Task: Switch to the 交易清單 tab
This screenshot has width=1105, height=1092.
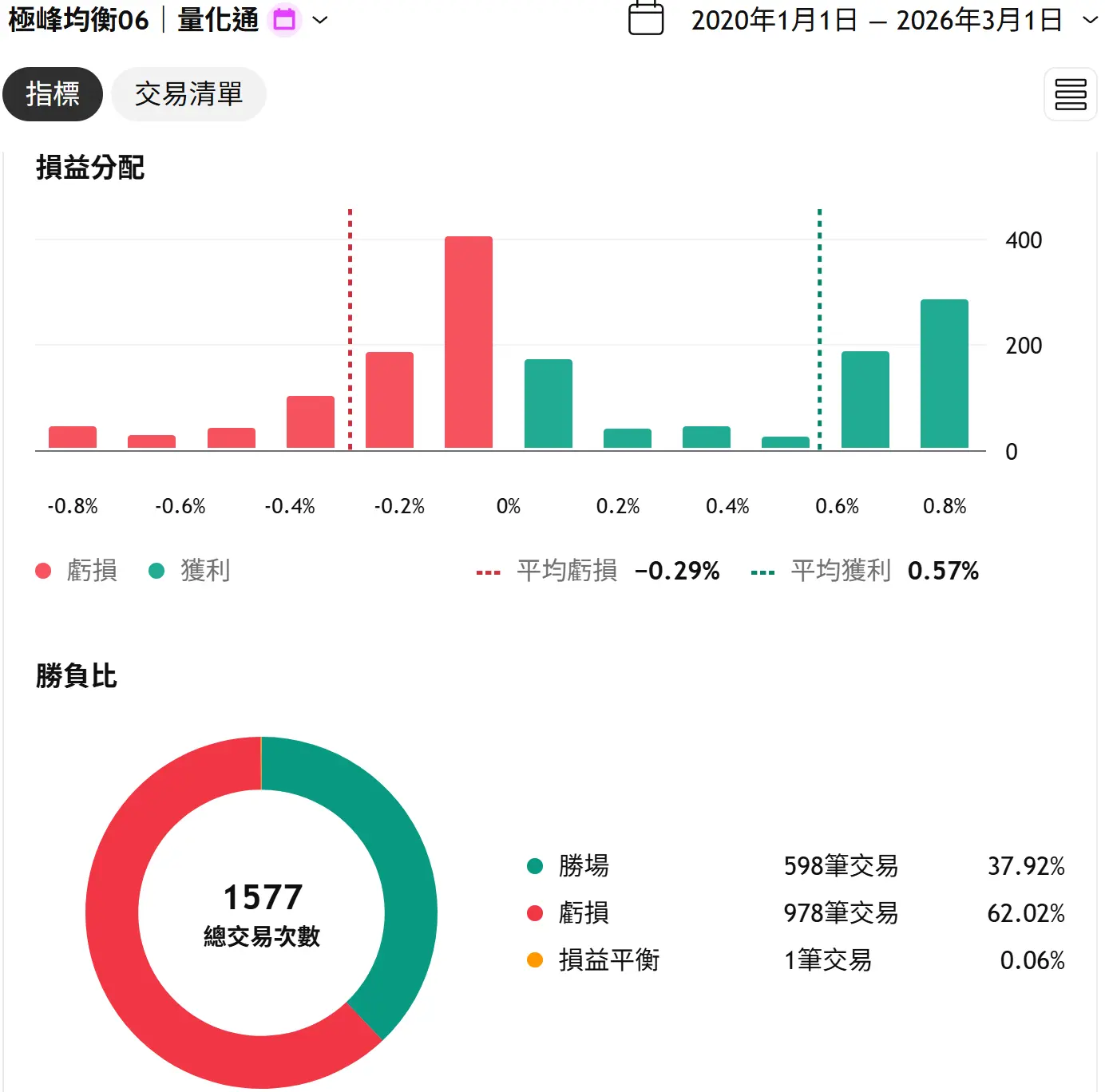Action: pyautogui.click(x=188, y=94)
